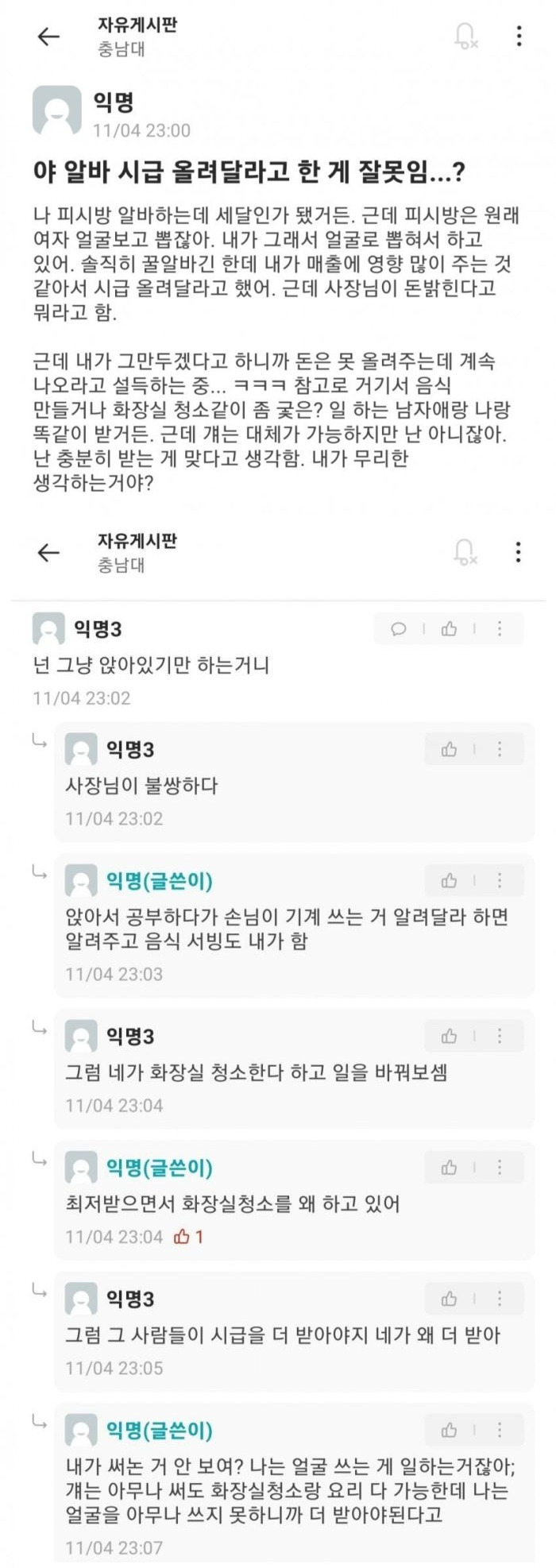Open options for the reply '최저받으면서 화장실청소를 왜 하고 있어'
The image size is (556, 1568).
pos(500,1168)
